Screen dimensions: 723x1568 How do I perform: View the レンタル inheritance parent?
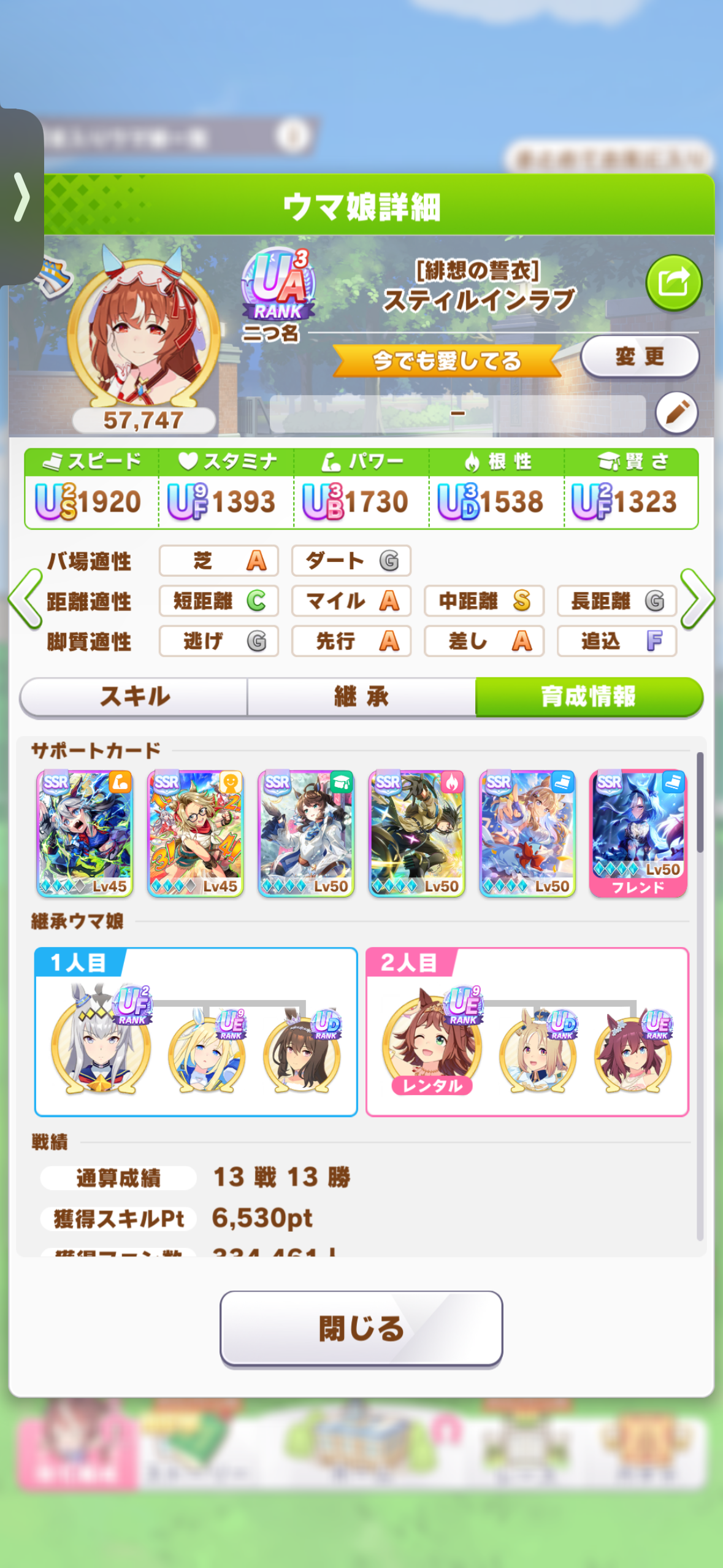coord(432,1044)
